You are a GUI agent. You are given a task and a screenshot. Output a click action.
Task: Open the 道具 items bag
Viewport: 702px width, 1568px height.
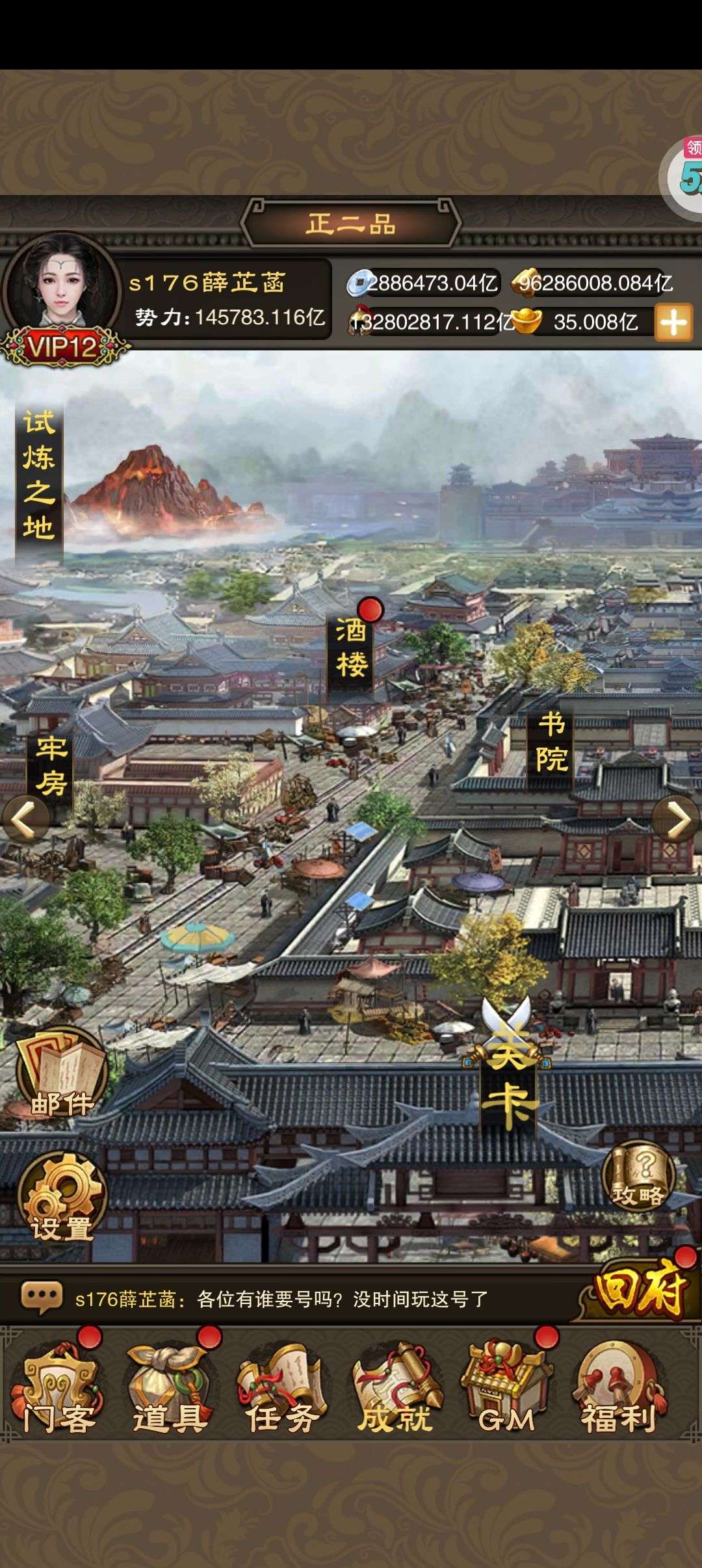pyautogui.click(x=170, y=1387)
